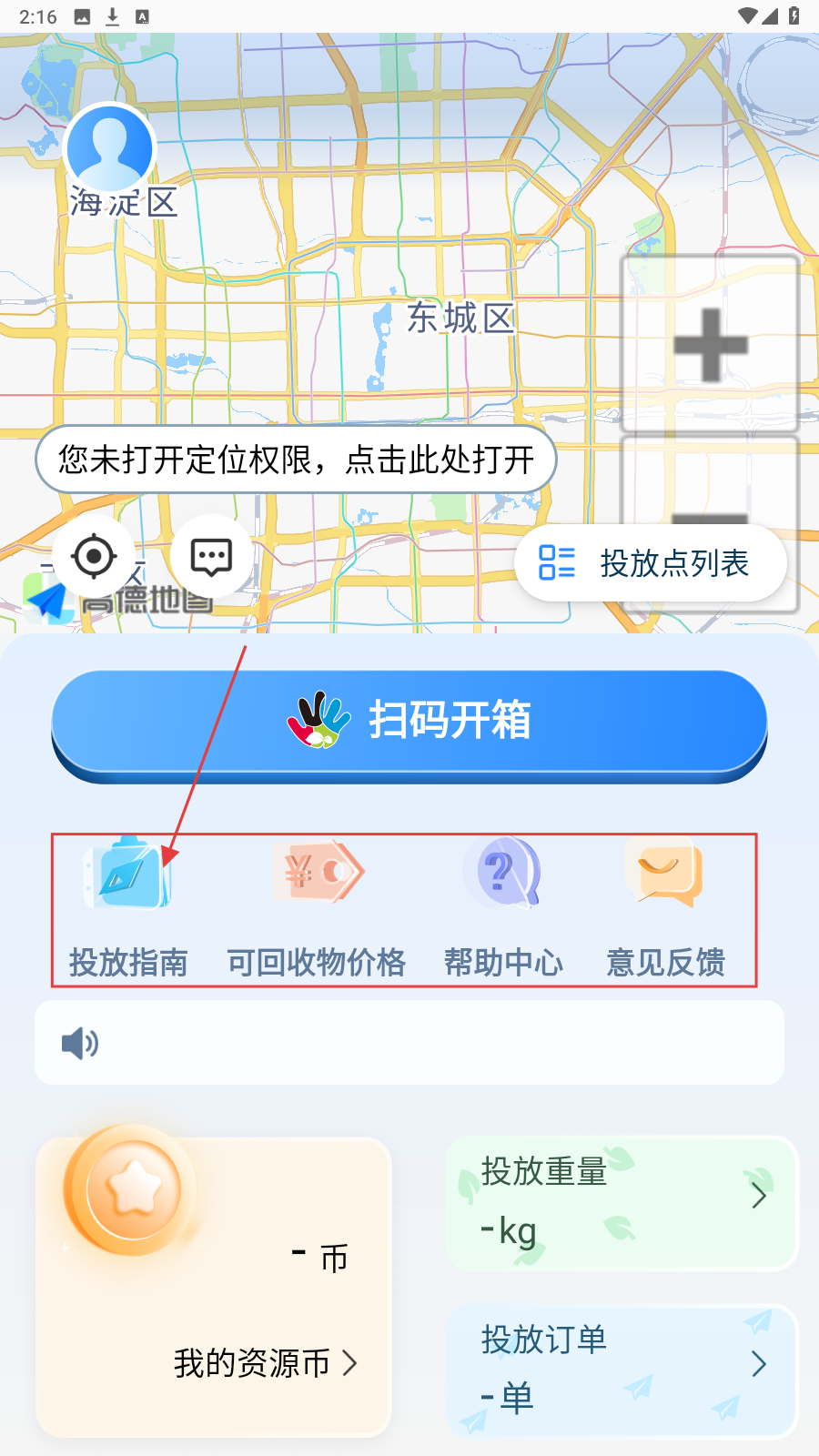Open the profile avatar
The width and height of the screenshot is (819, 1456).
[x=110, y=148]
